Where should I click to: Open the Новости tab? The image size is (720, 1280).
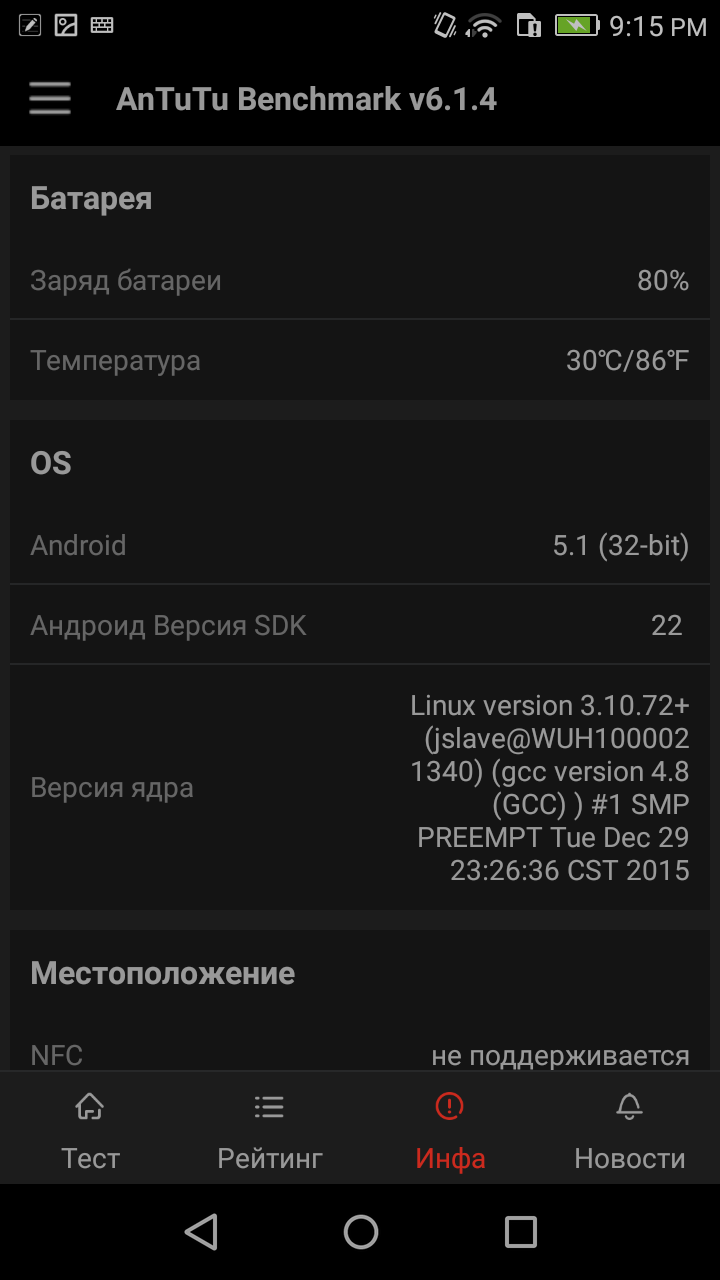coord(630,1130)
